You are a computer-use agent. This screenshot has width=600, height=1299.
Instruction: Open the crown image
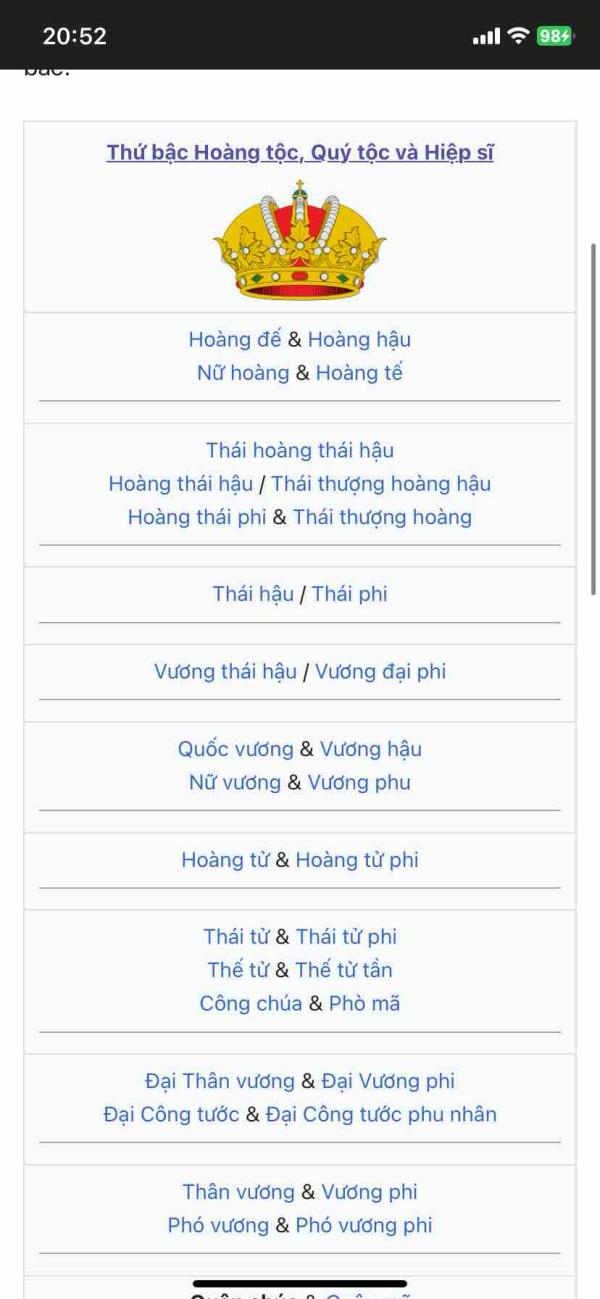300,239
